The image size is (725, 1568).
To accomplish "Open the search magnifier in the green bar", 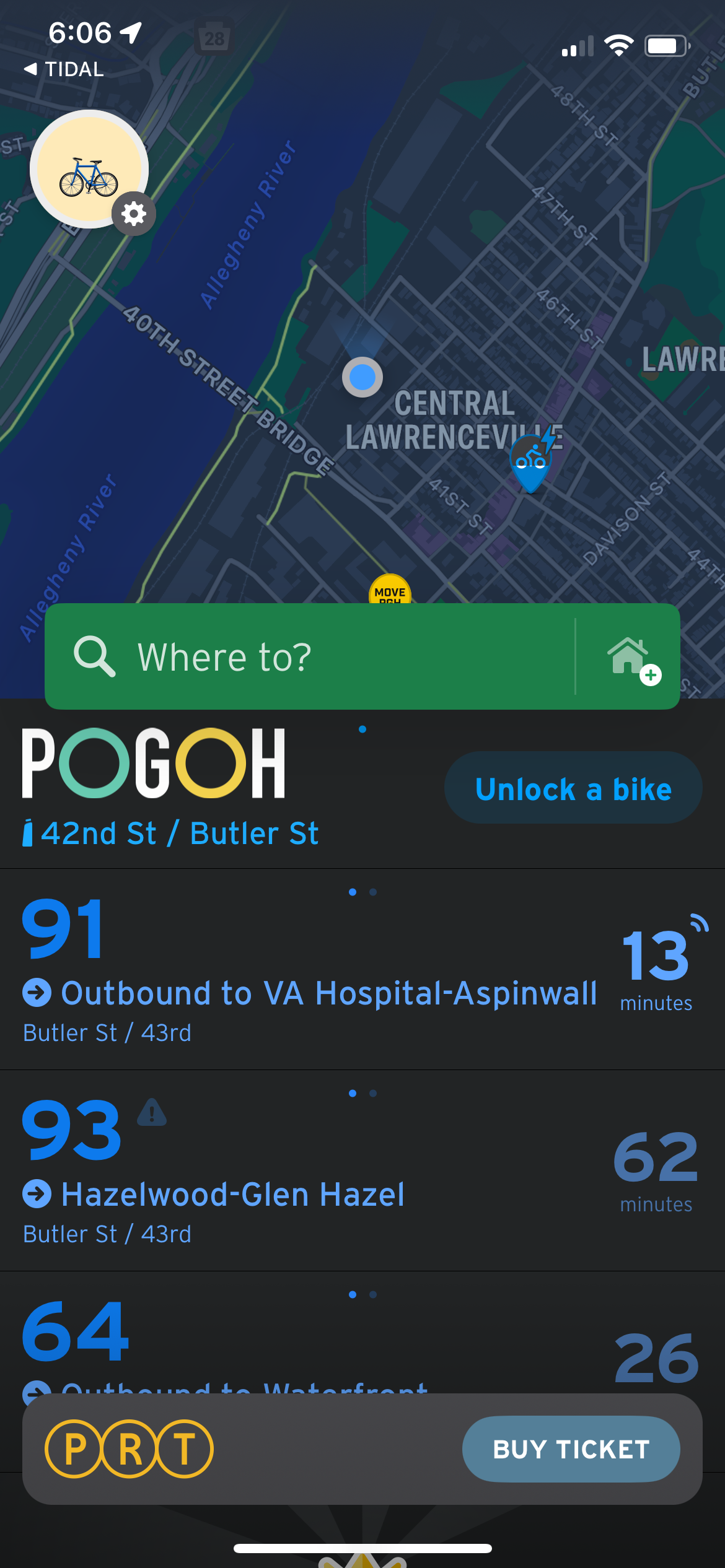I will 96,656.
